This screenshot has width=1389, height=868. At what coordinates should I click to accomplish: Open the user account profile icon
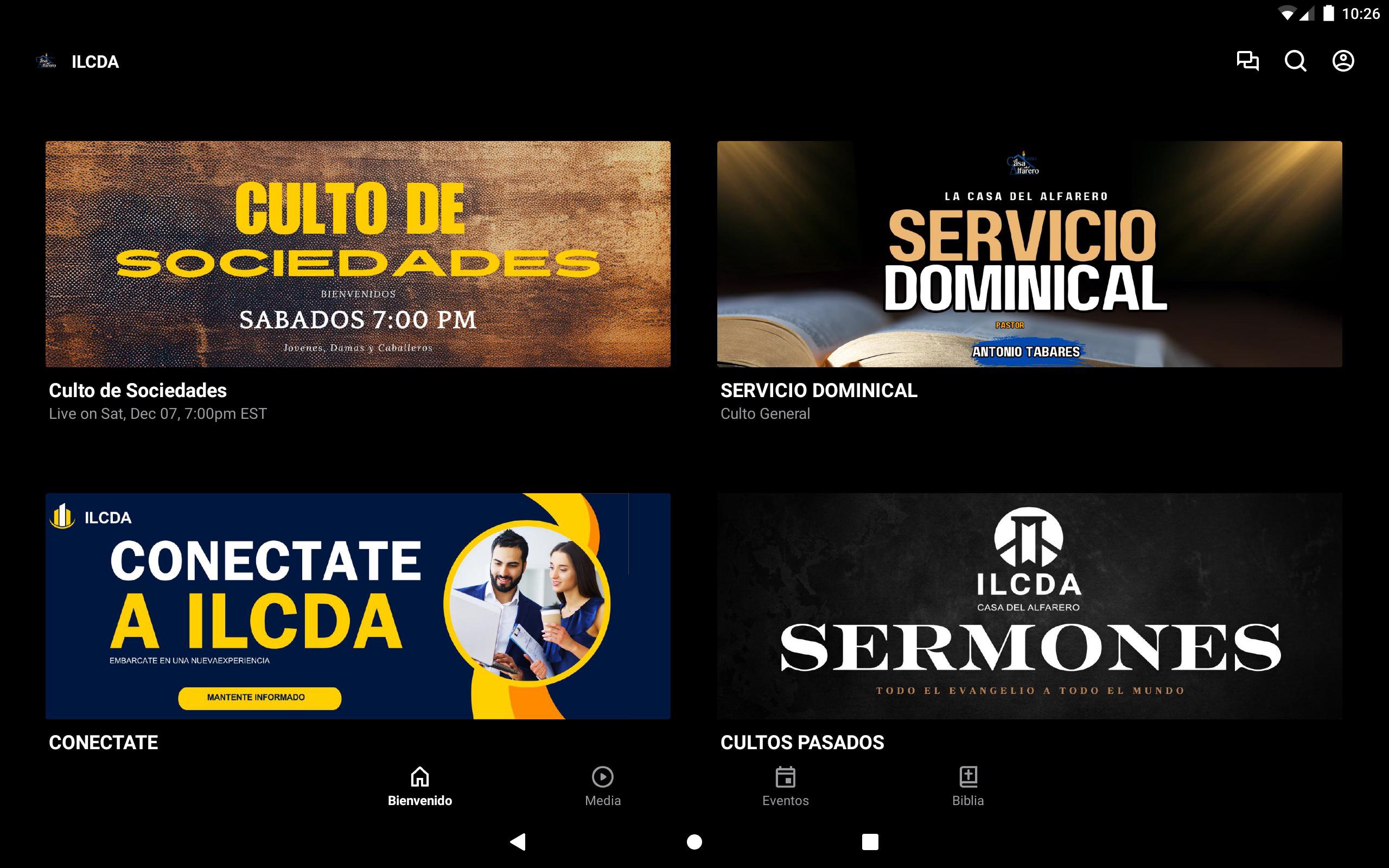click(1342, 61)
